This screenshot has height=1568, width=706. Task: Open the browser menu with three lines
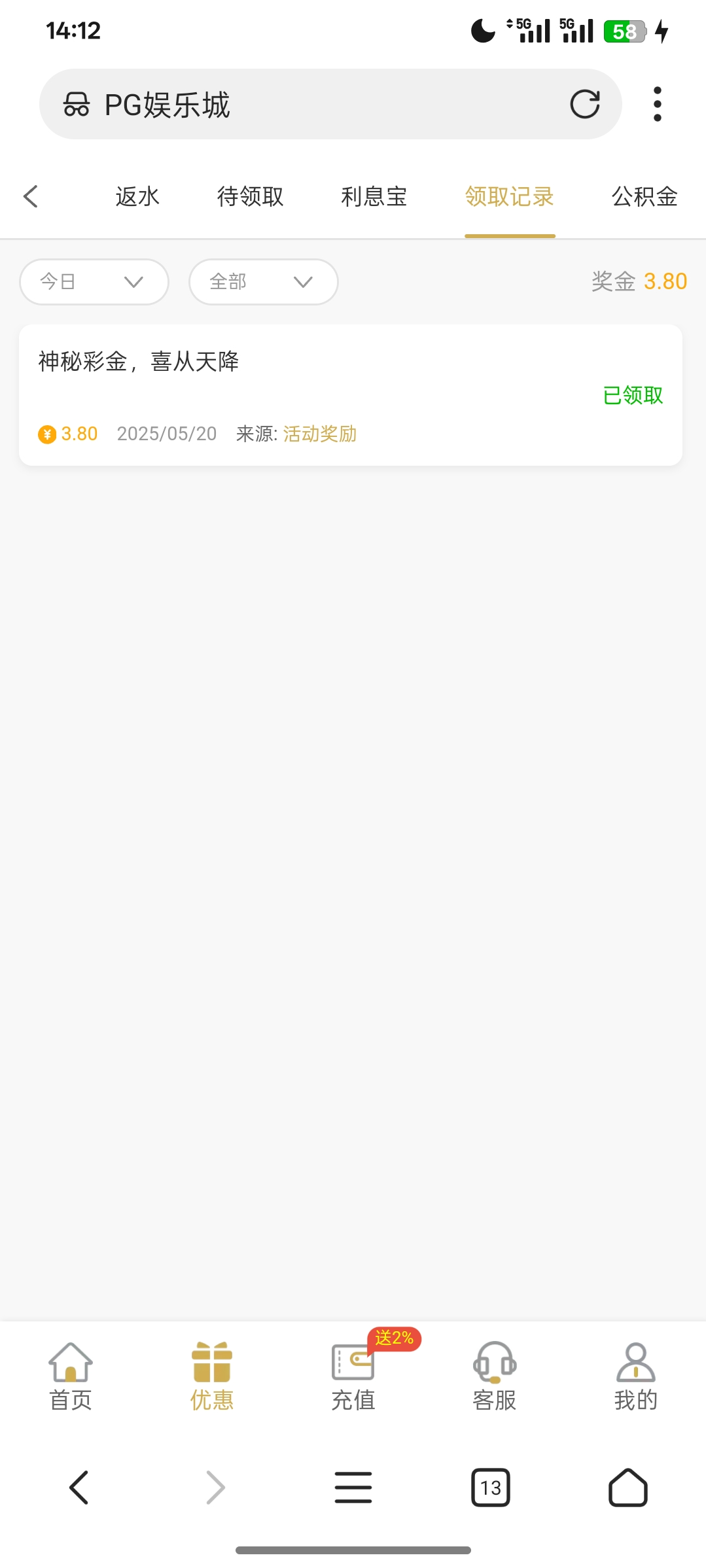pyautogui.click(x=353, y=1488)
